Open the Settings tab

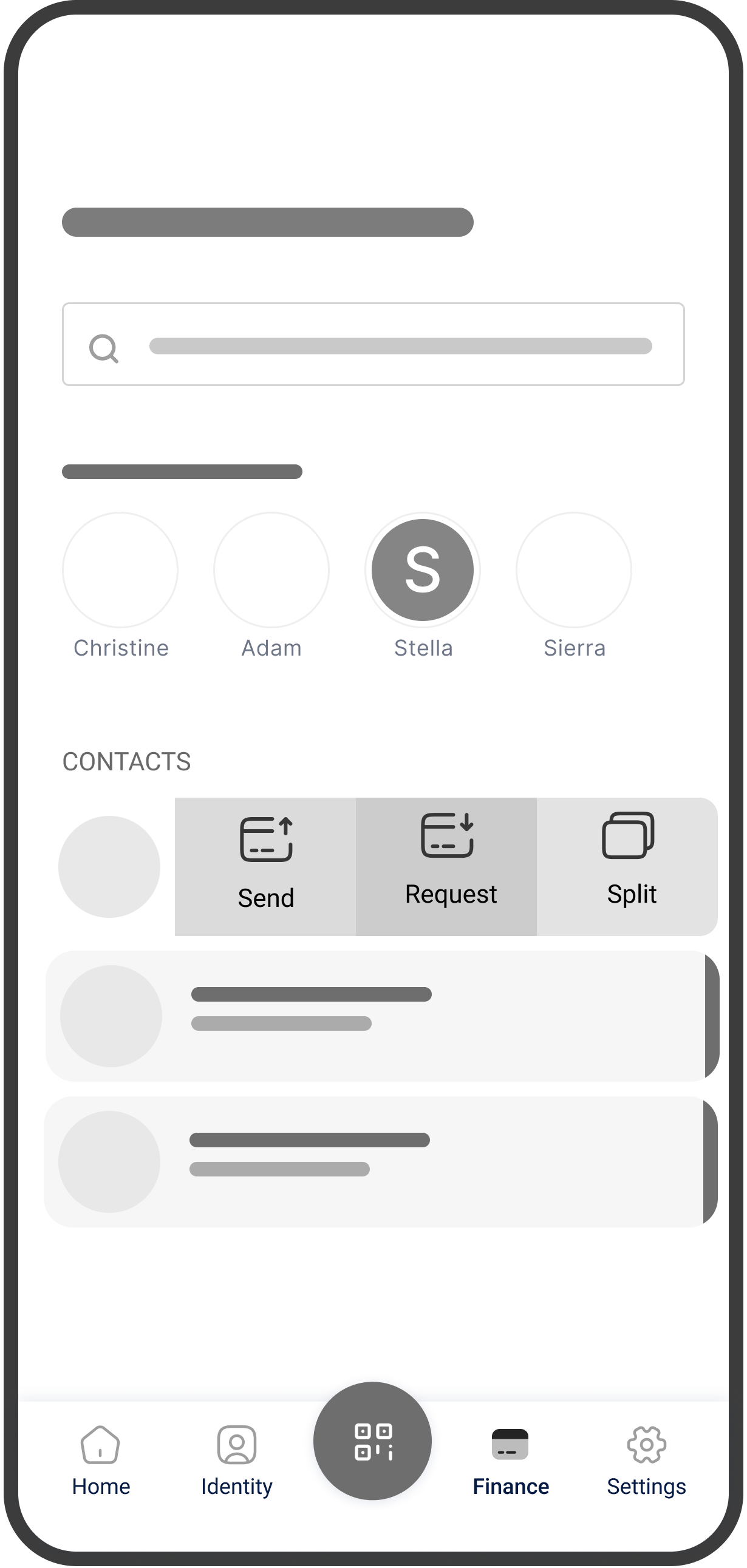pos(646,1461)
